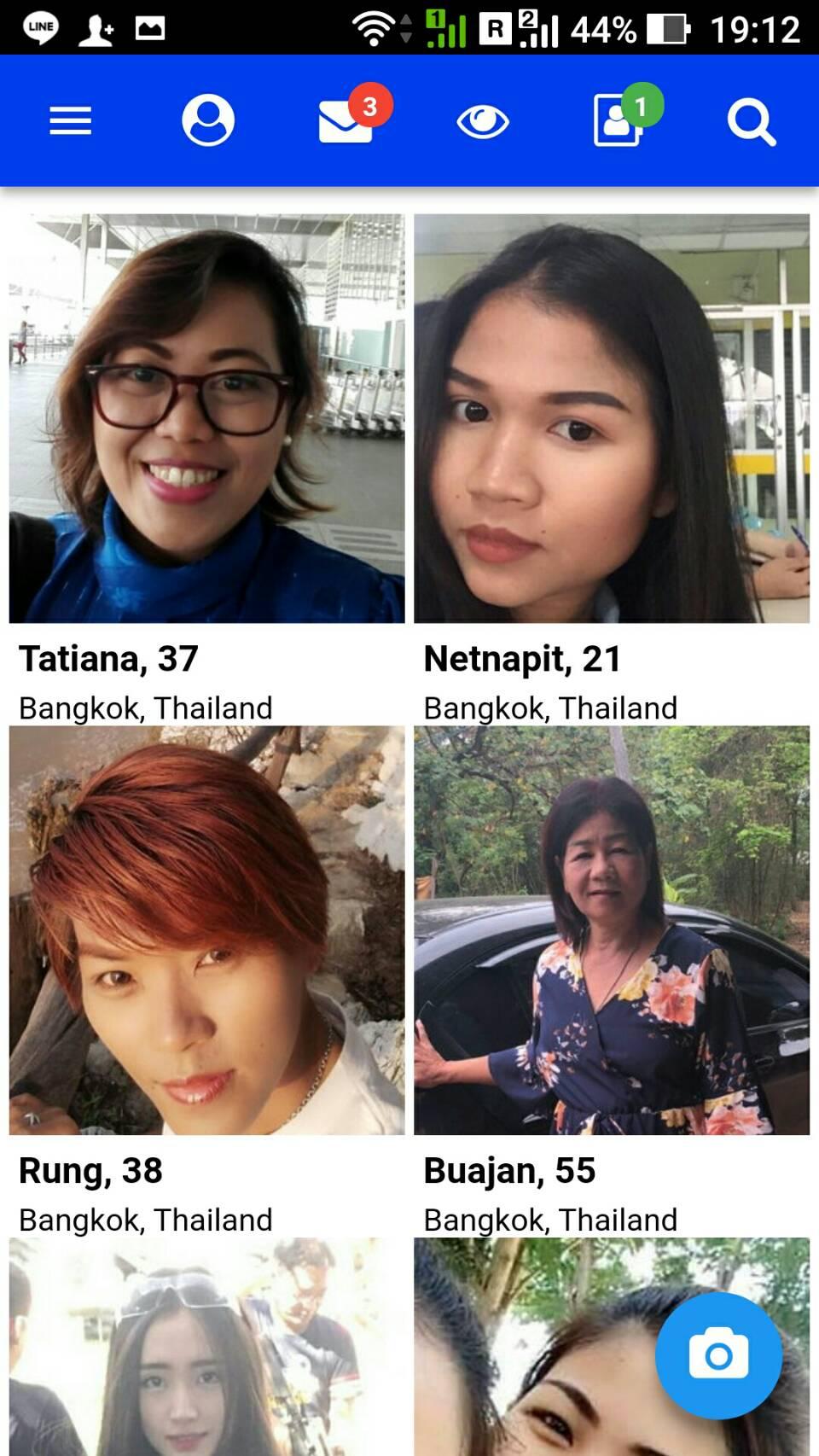The width and height of the screenshot is (819, 1456).
Task: Open the hamburger menu
Action: 70,121
